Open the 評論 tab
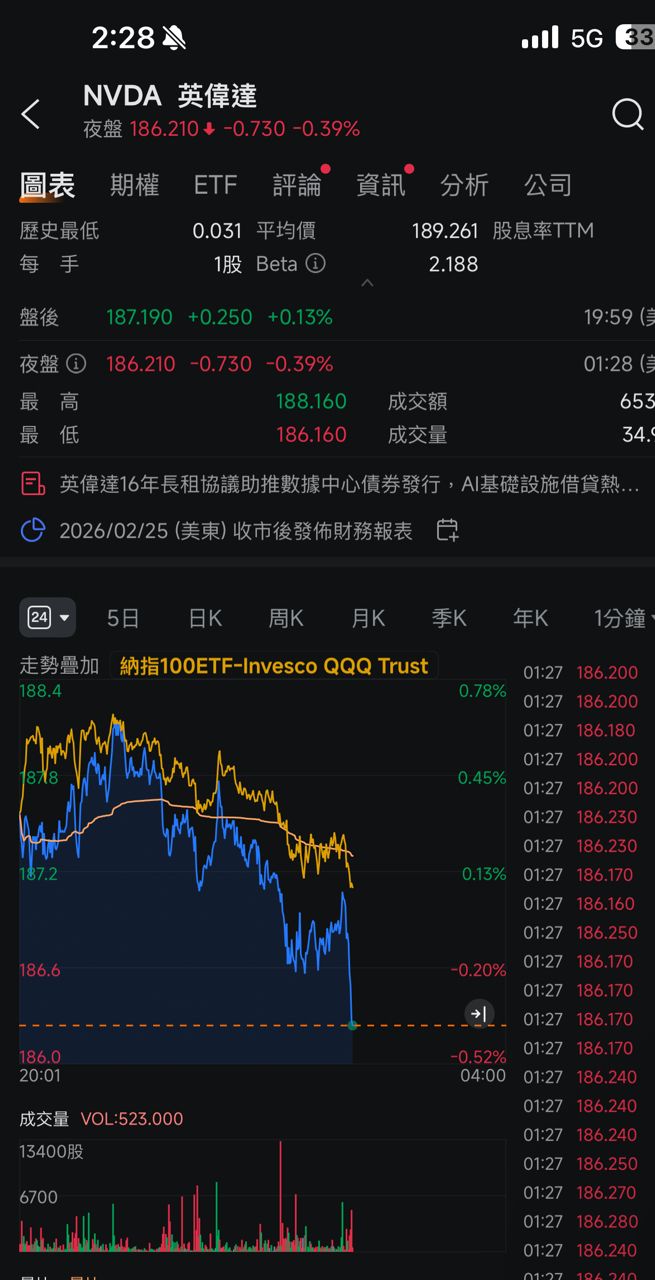This screenshot has width=655, height=1280. (x=297, y=185)
